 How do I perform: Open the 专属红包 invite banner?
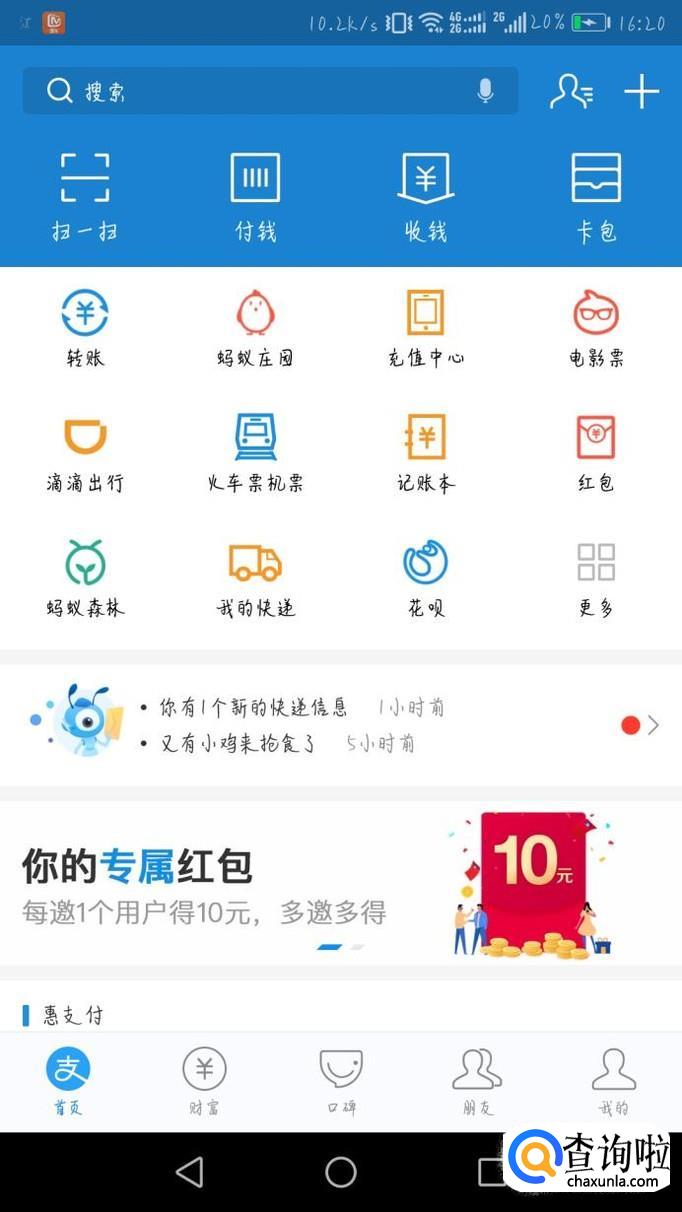[x=340, y=882]
